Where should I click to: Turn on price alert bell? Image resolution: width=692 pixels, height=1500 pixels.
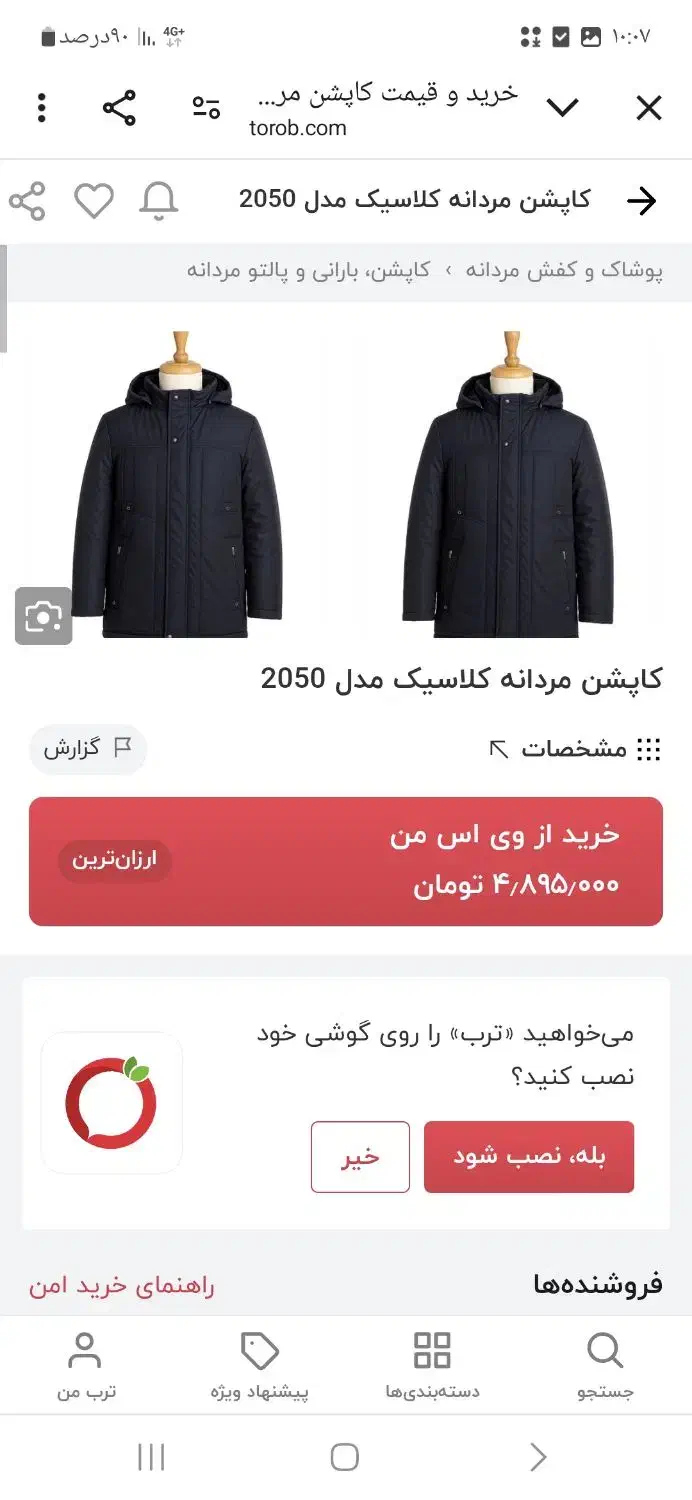point(158,201)
